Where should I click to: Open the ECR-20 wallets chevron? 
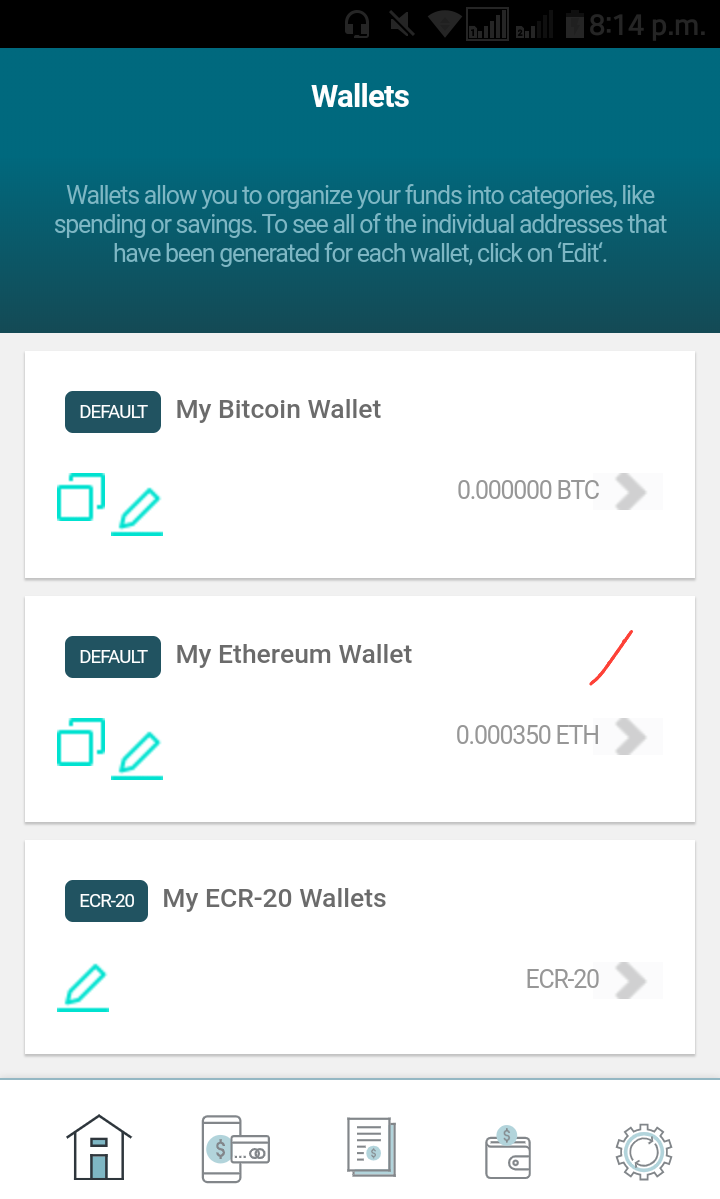pyautogui.click(x=631, y=980)
